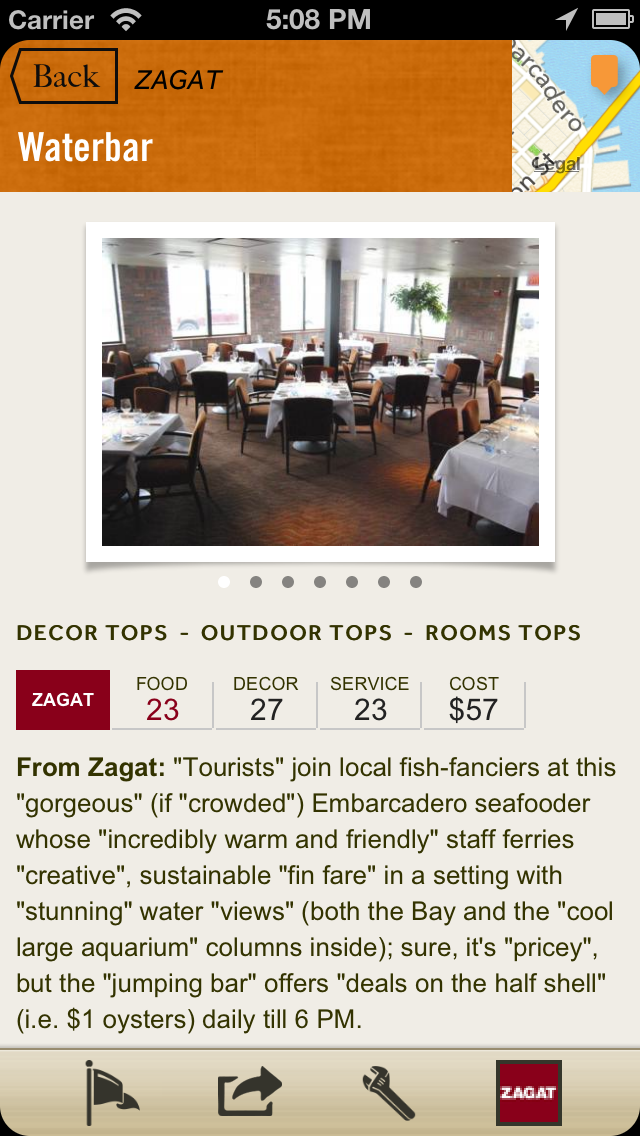Open the map thumbnail of Waterbar's location
Viewport: 640px width, 1136px height.
pyautogui.click(x=575, y=116)
